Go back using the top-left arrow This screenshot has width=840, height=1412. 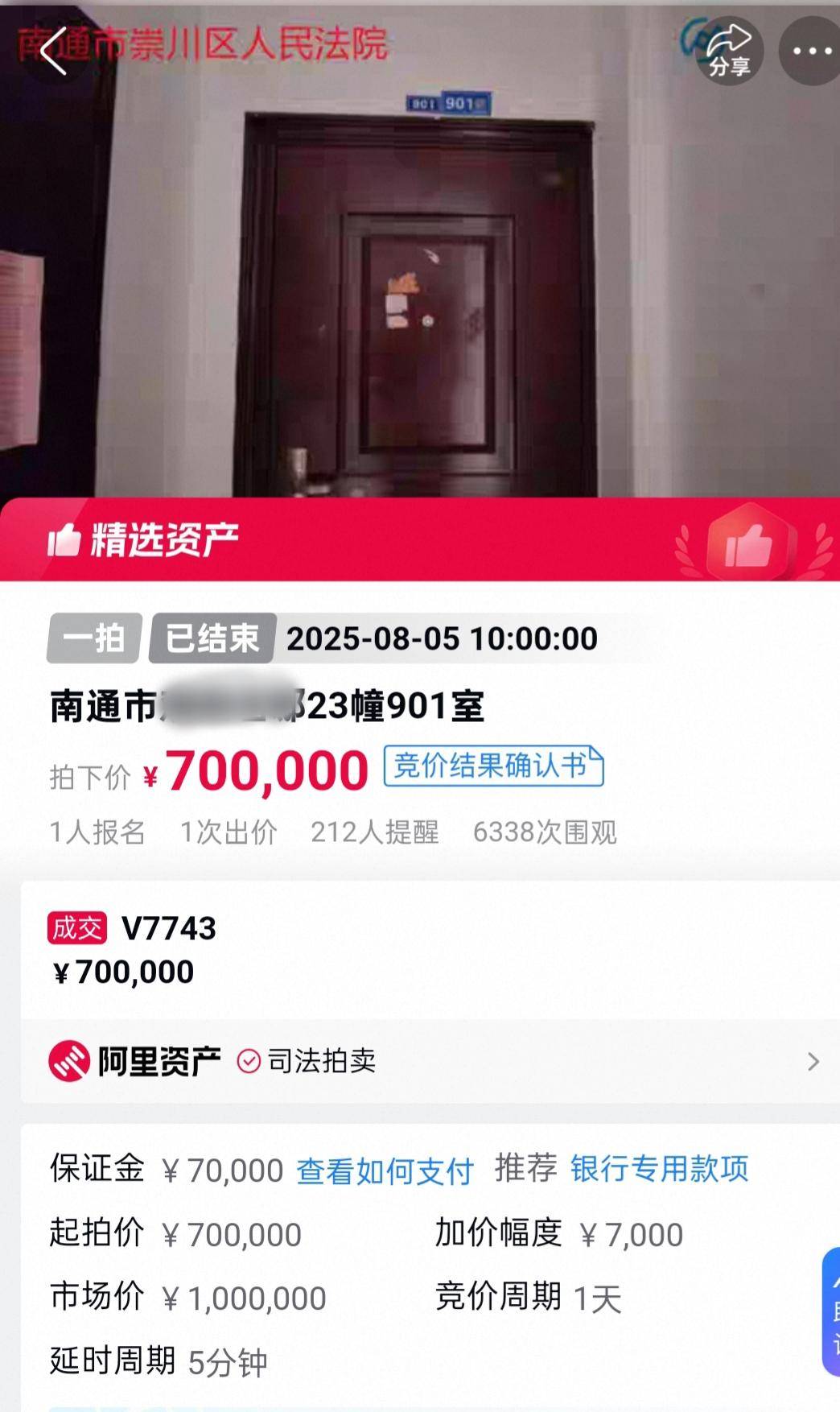[x=53, y=51]
